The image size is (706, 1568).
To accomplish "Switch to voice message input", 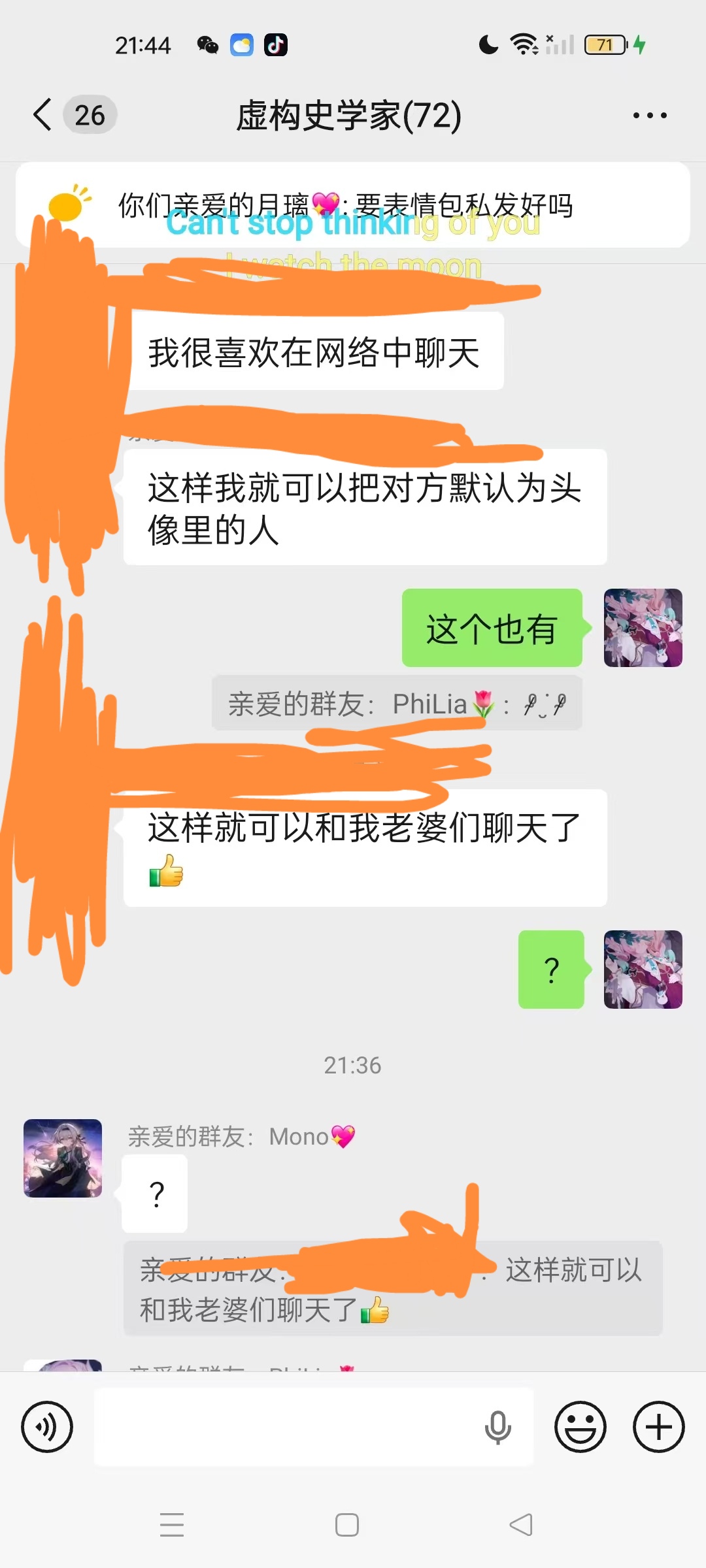I will click(x=47, y=1427).
